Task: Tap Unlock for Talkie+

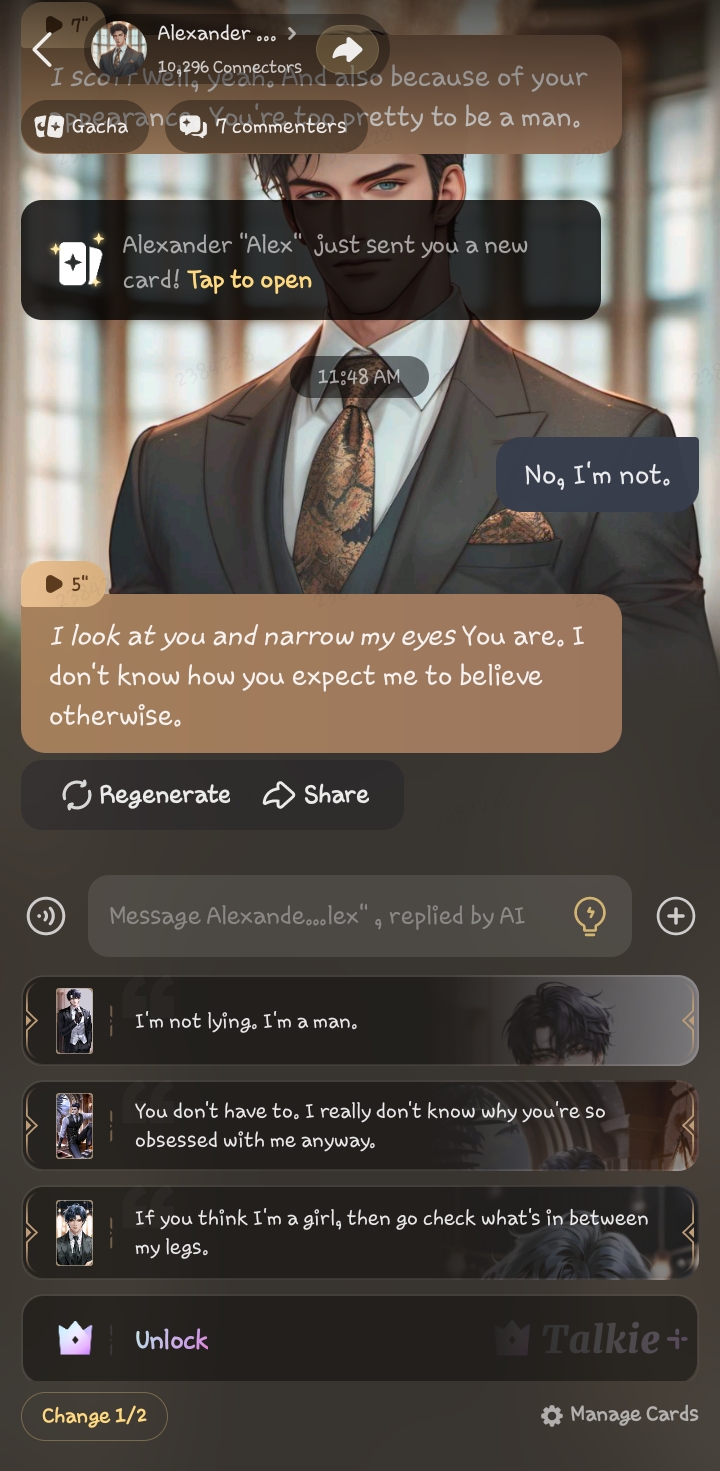Action: 172,1340
